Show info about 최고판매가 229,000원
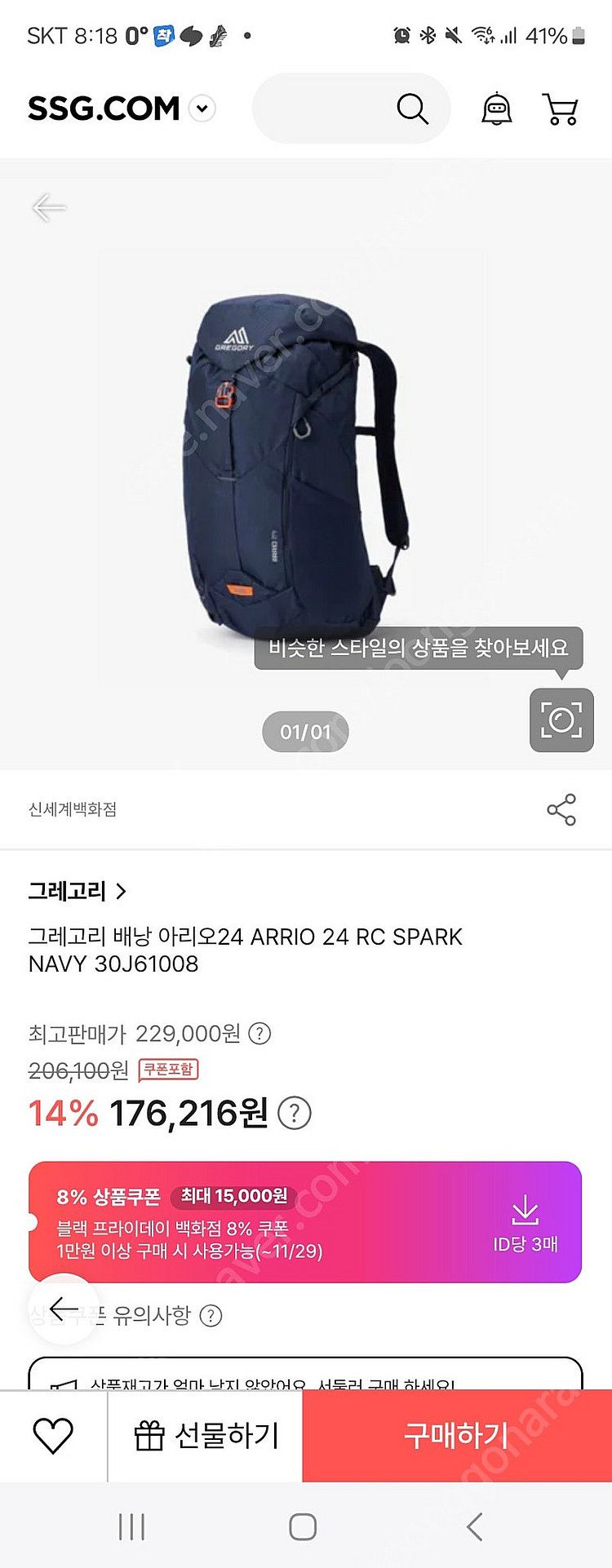Screen dimensions: 612x1568 (x=259, y=1034)
